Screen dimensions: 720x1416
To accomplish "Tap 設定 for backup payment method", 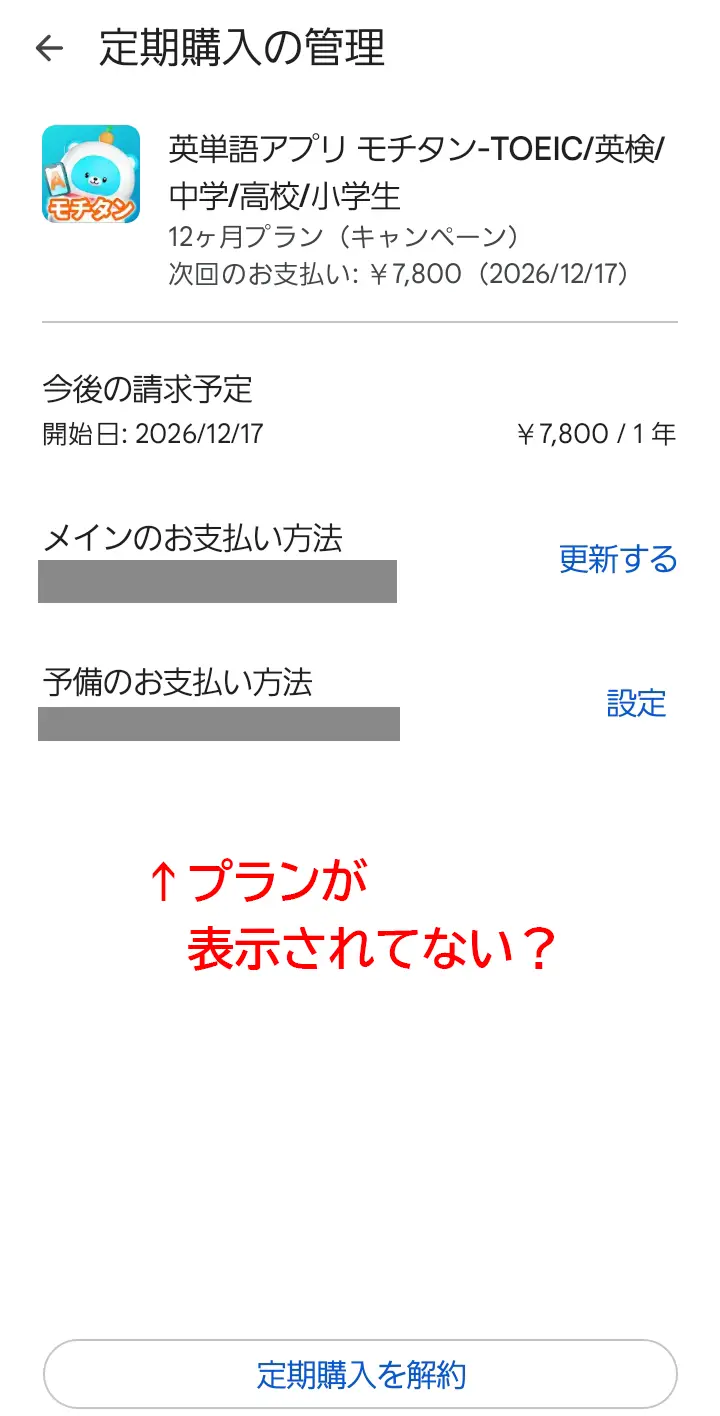I will click(636, 703).
